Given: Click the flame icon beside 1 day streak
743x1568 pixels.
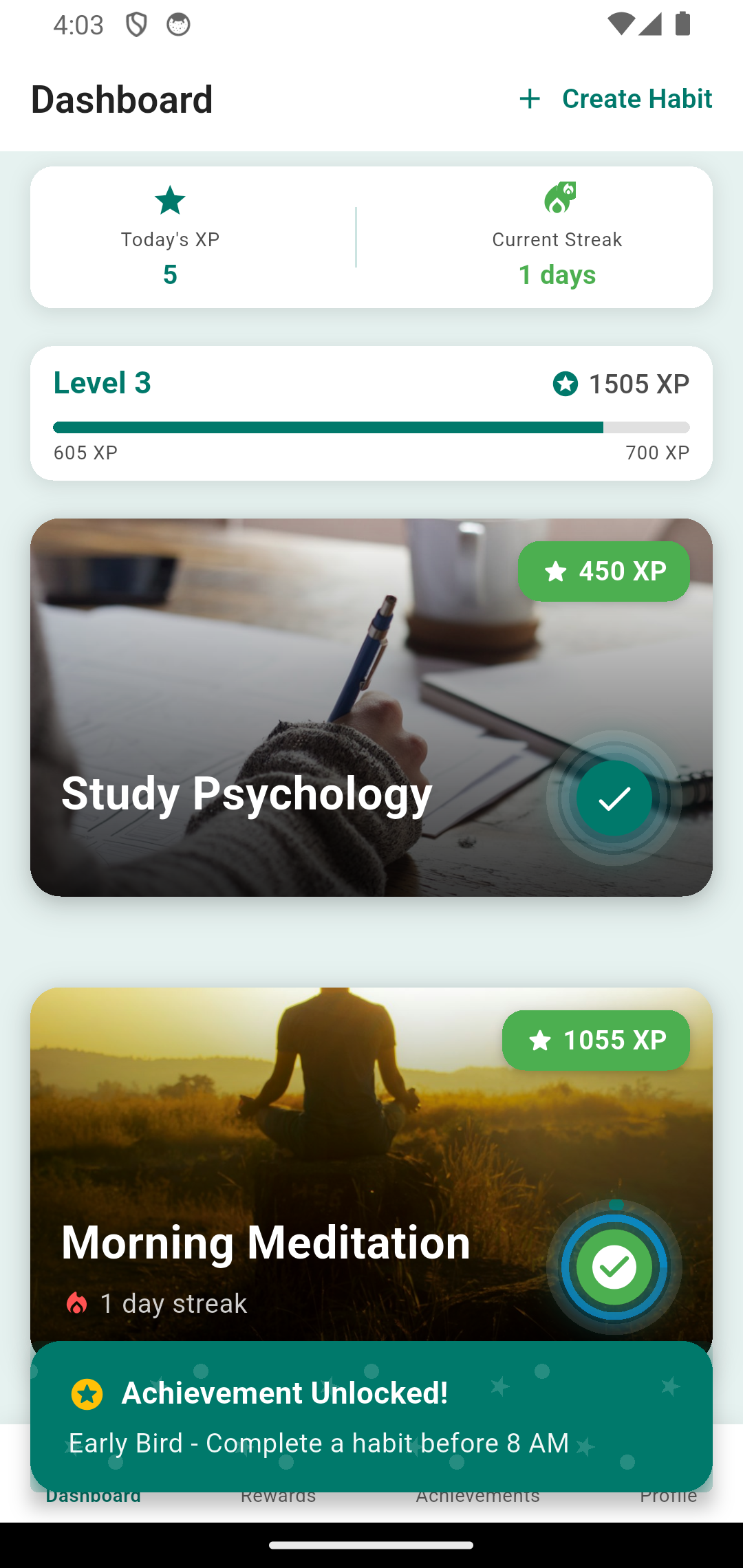Looking at the screenshot, I should tap(77, 1302).
